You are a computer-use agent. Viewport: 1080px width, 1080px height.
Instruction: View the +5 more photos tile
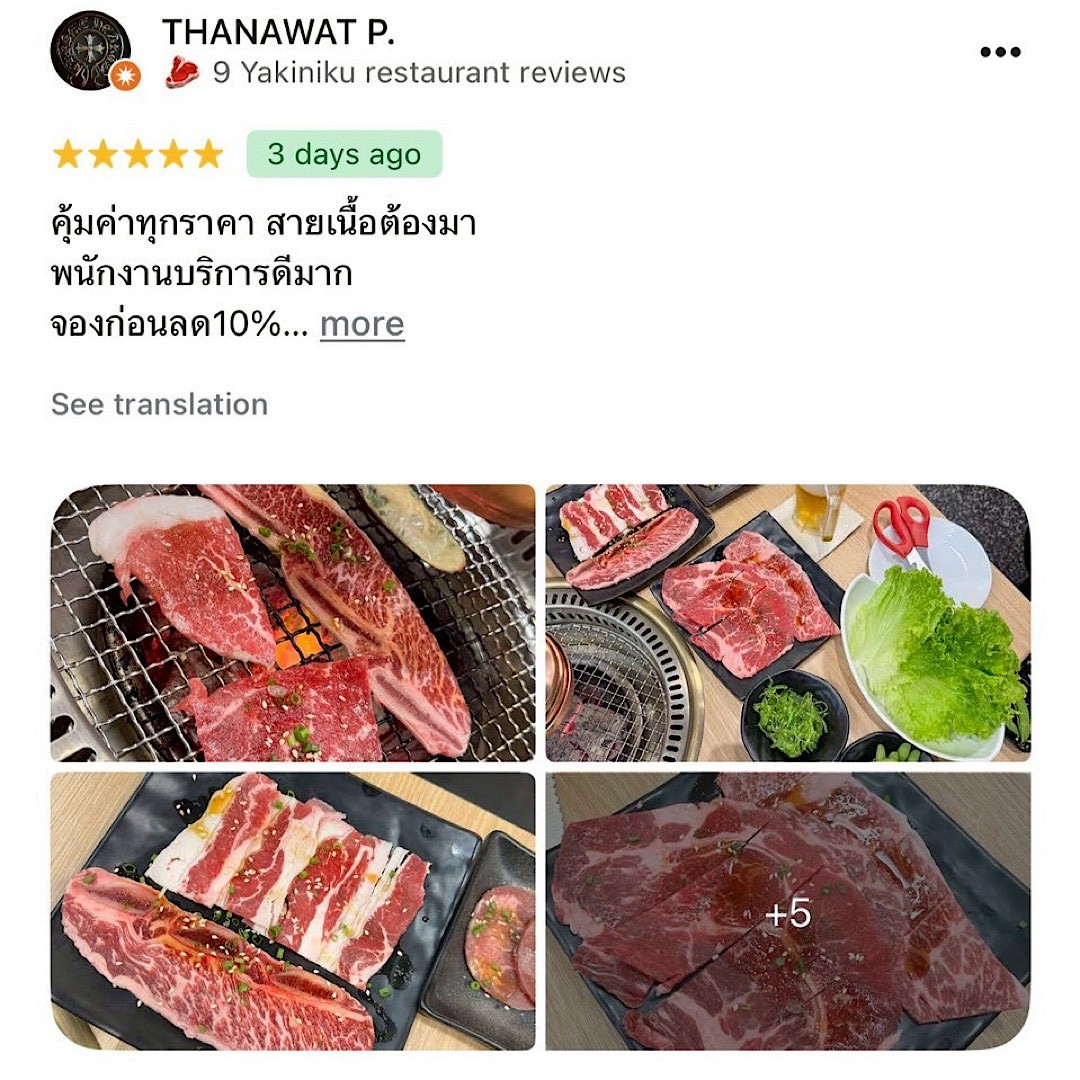(787, 912)
